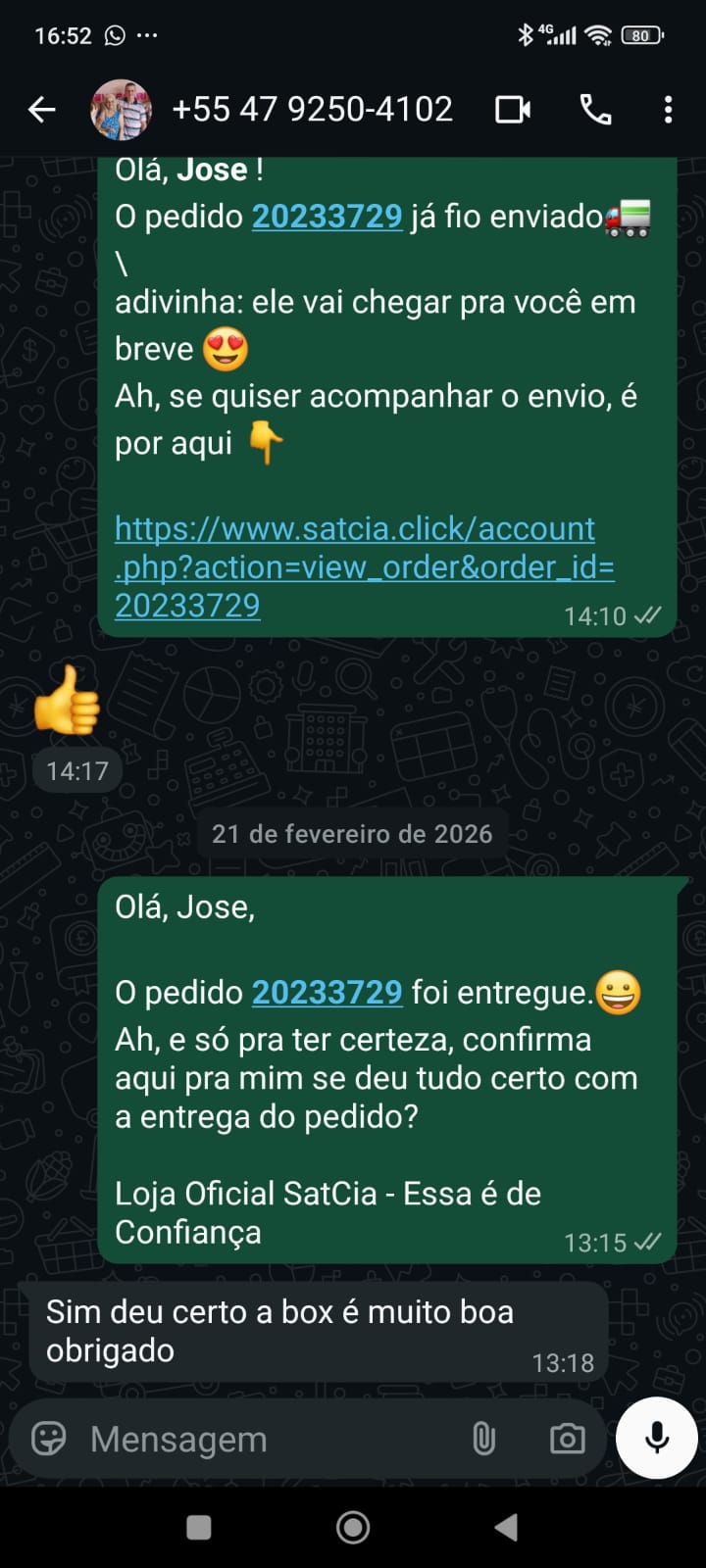706x1568 pixels.
Task: Open contact profile picture
Action: (x=121, y=110)
